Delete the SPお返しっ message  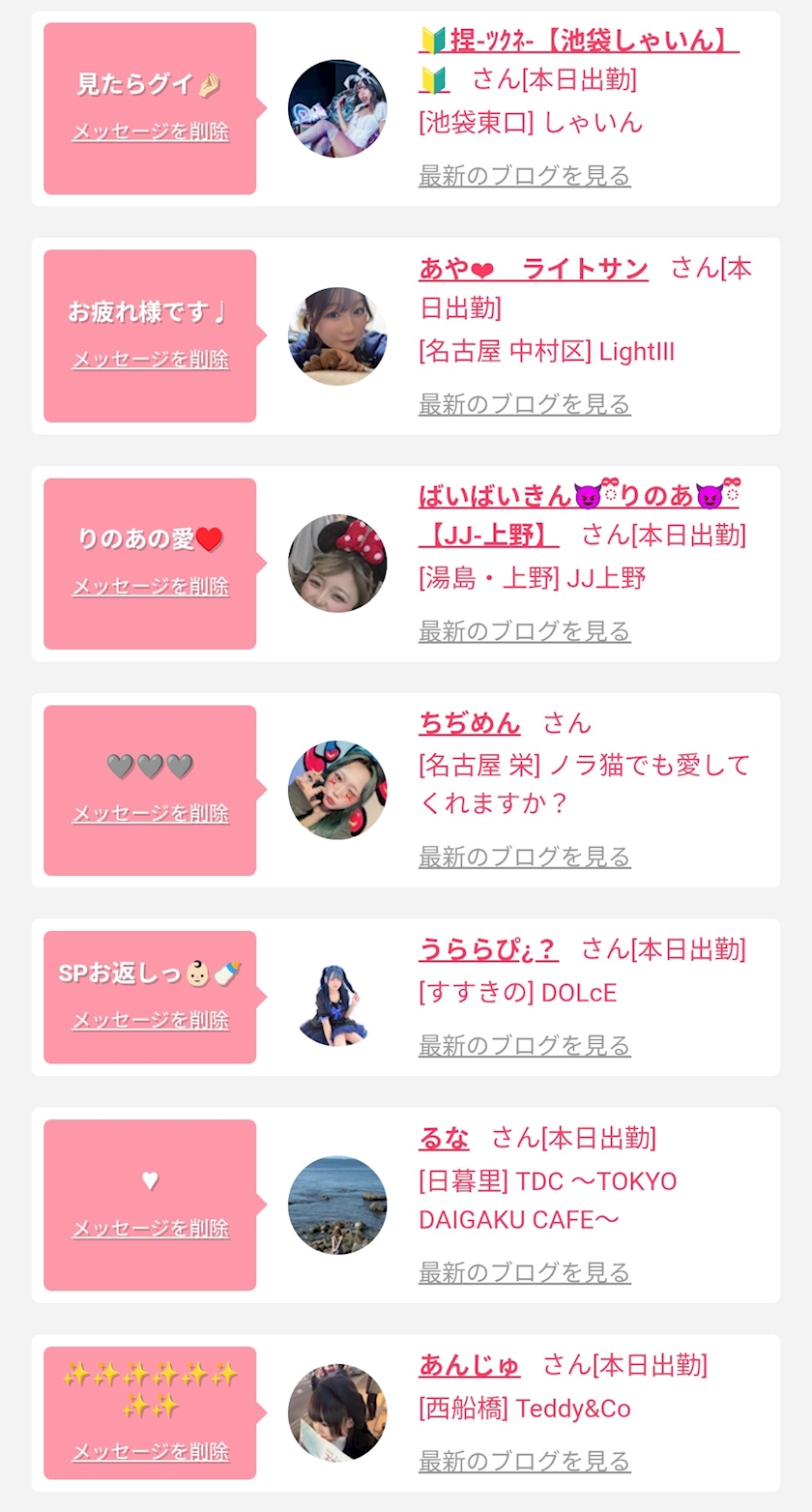pos(150,1021)
